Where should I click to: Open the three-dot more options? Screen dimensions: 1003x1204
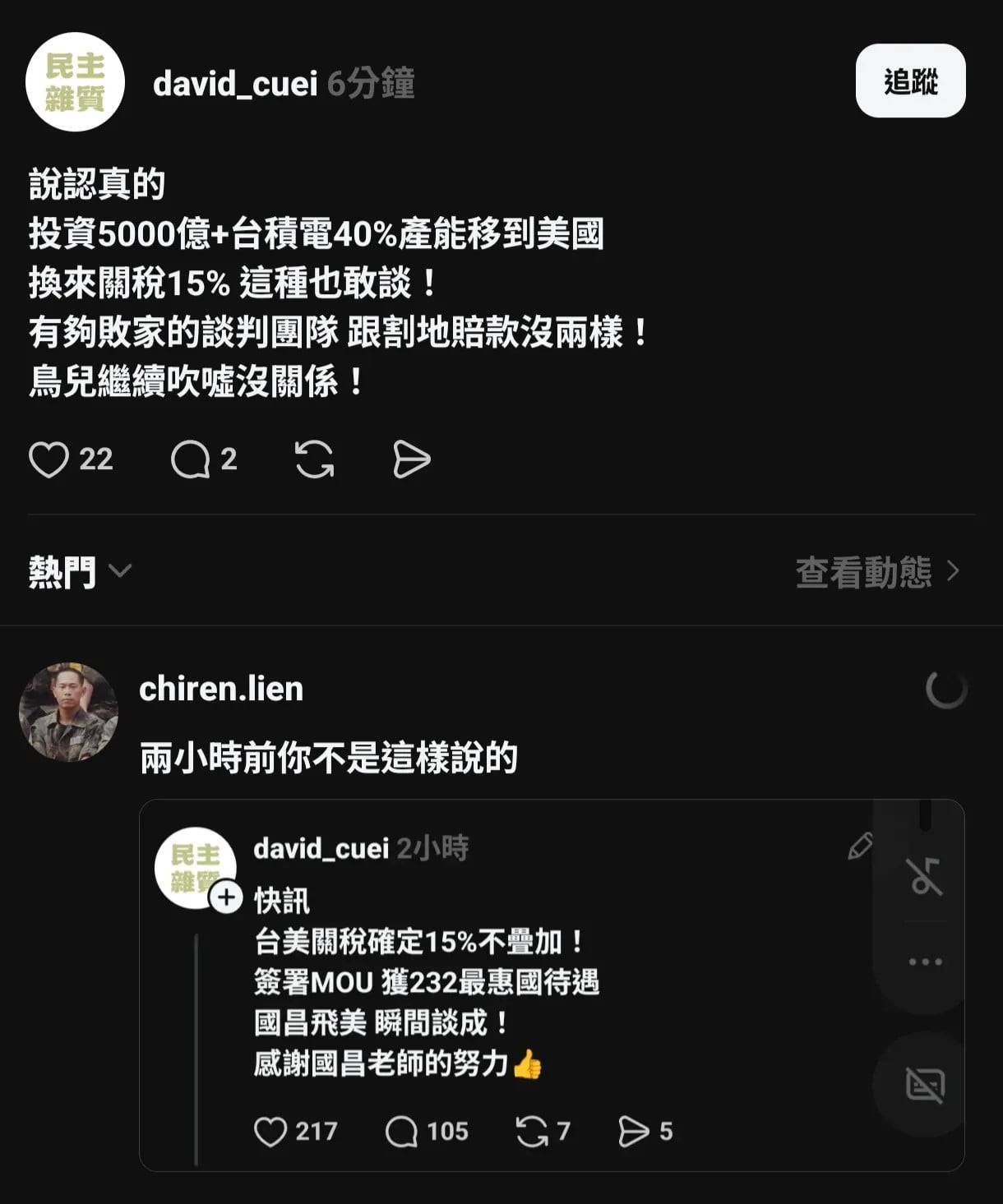coord(925,962)
